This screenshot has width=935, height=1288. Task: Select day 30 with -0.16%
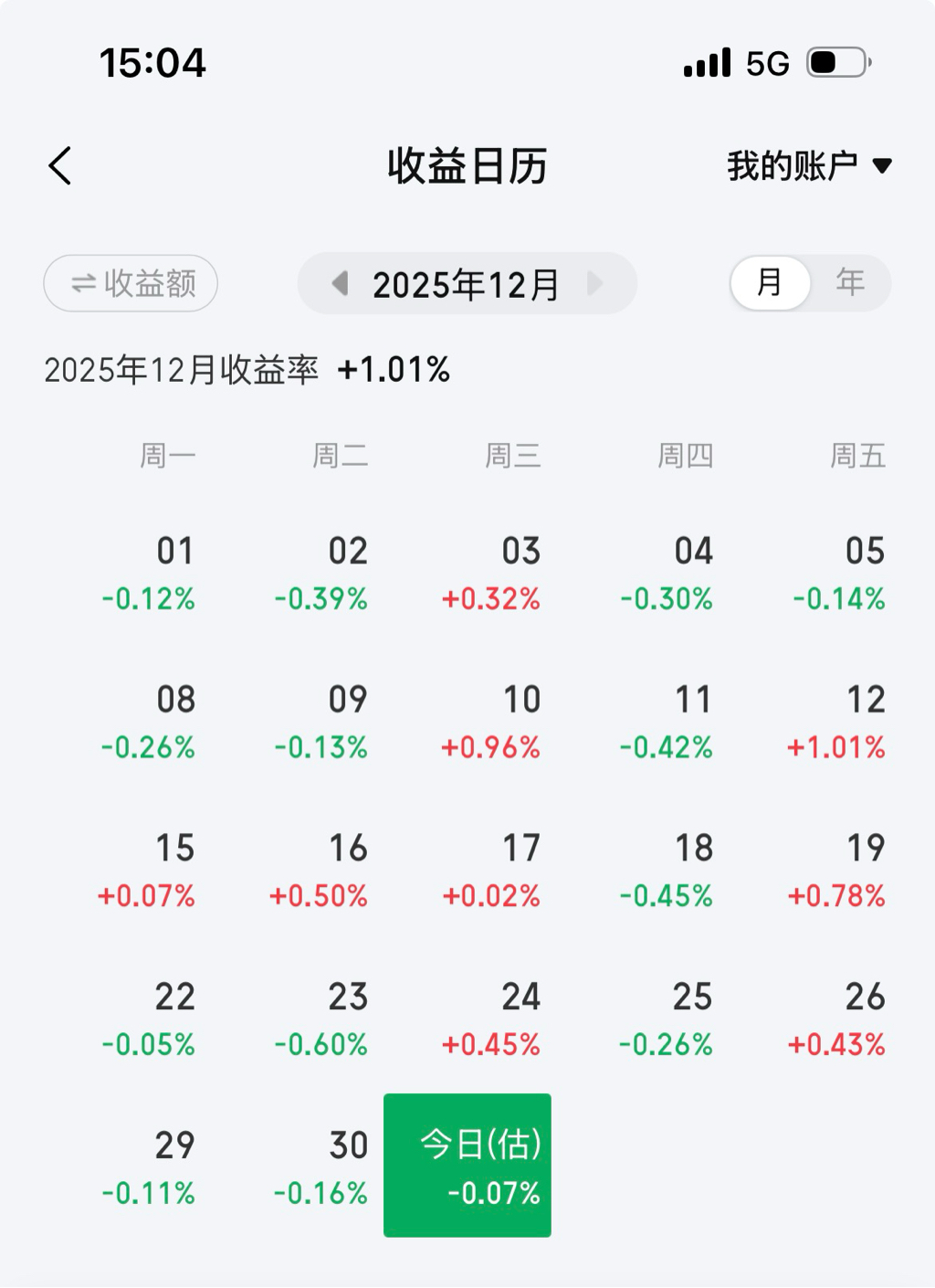(x=321, y=1168)
